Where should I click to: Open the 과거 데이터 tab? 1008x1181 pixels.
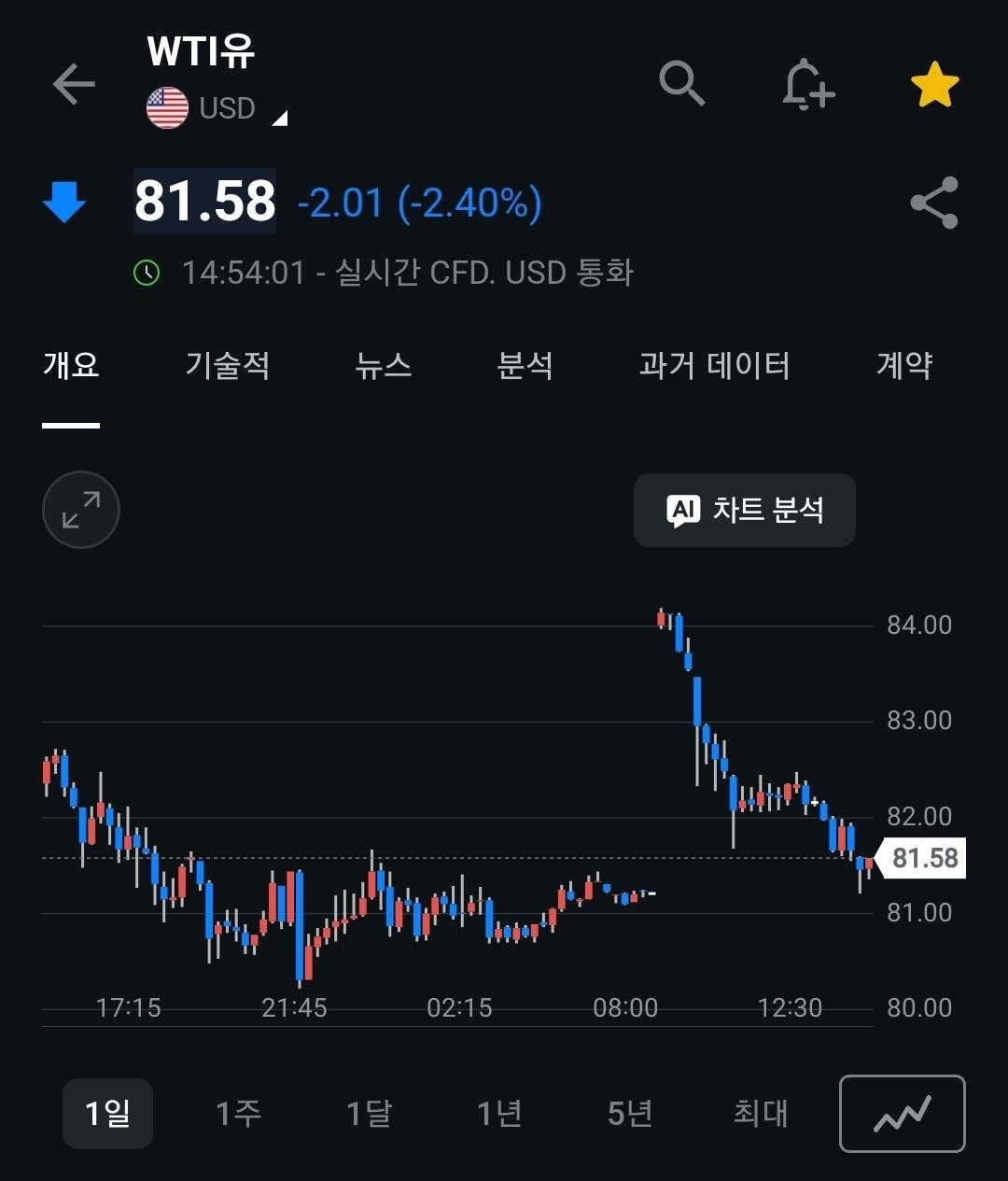pos(714,365)
